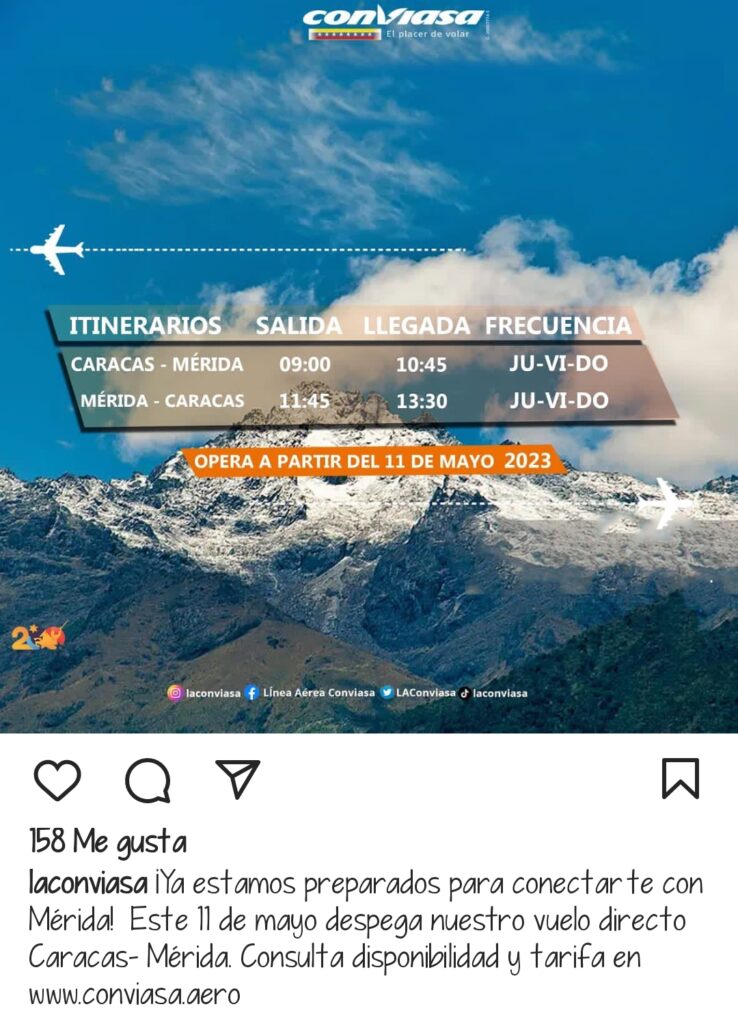The width and height of the screenshot is (738, 1024).
Task: Open the laconviasa profile from caption
Action: pos(88,885)
